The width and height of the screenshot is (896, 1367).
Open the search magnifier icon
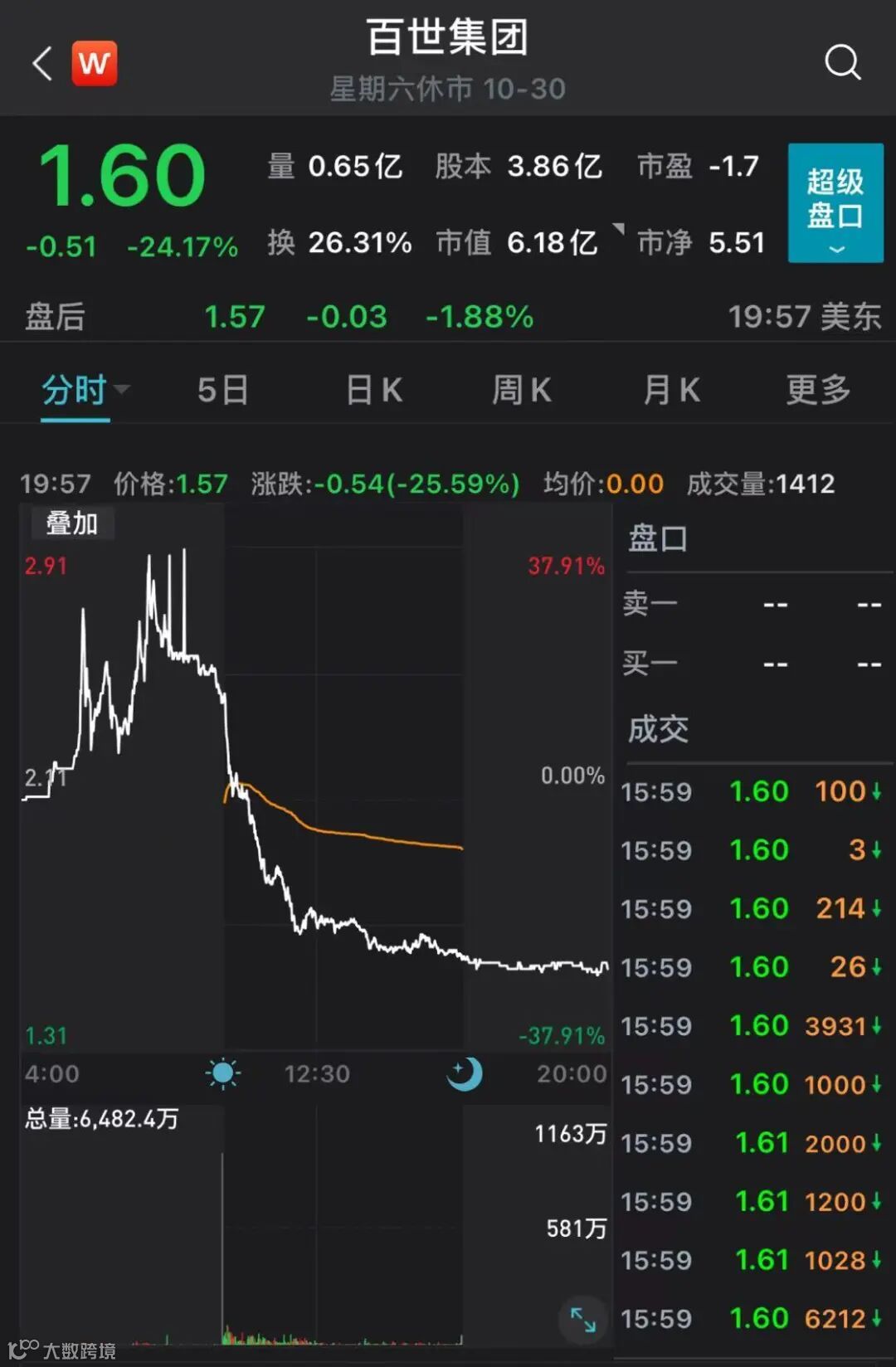(842, 62)
